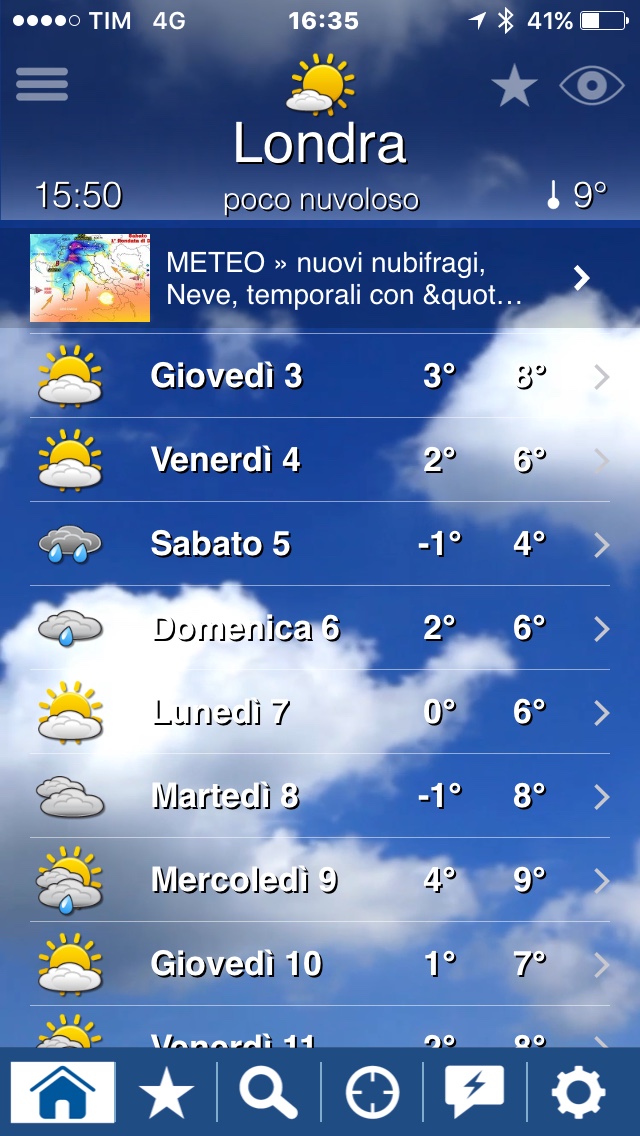640x1136 pixels.
Task: Go to the home tab
Action: [62, 1092]
